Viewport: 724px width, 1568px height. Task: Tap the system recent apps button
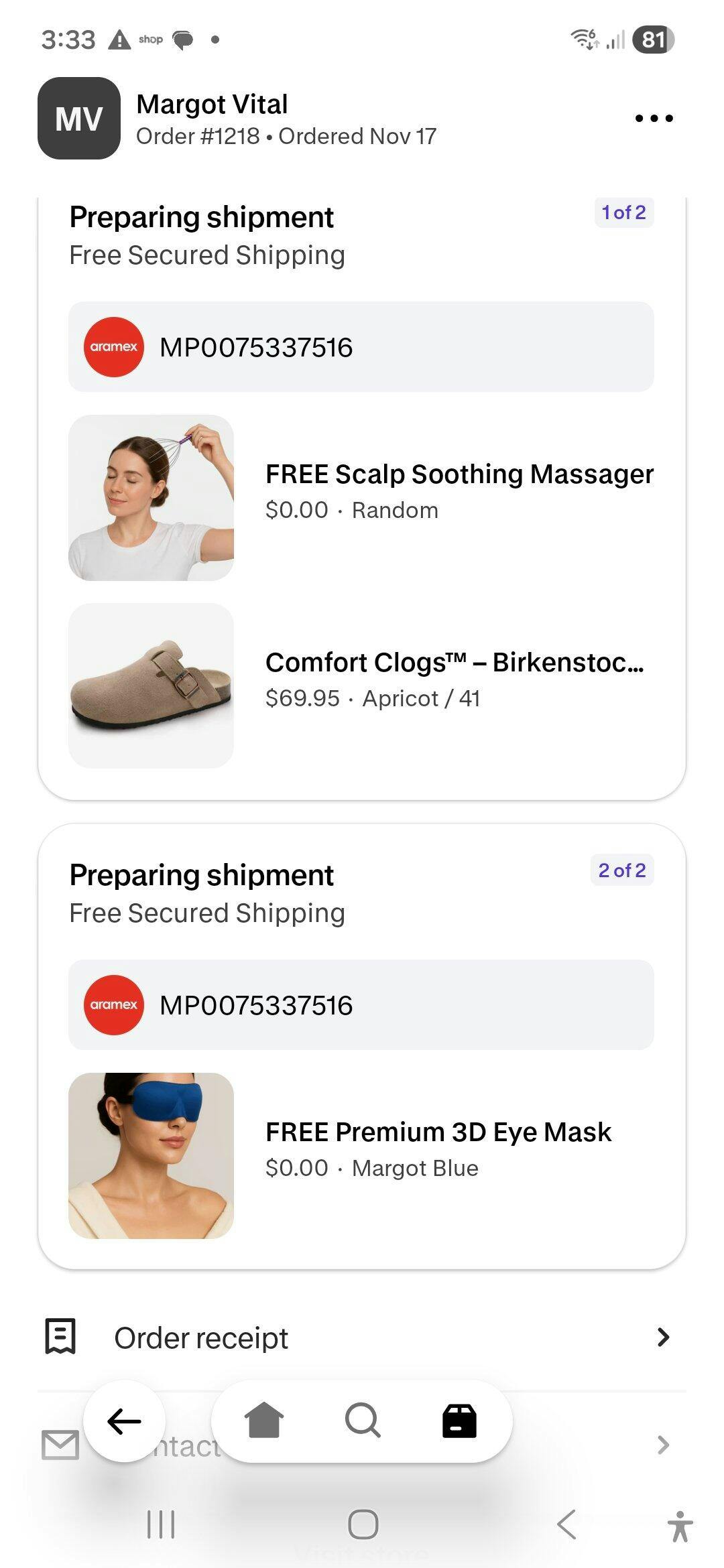[x=161, y=1525]
